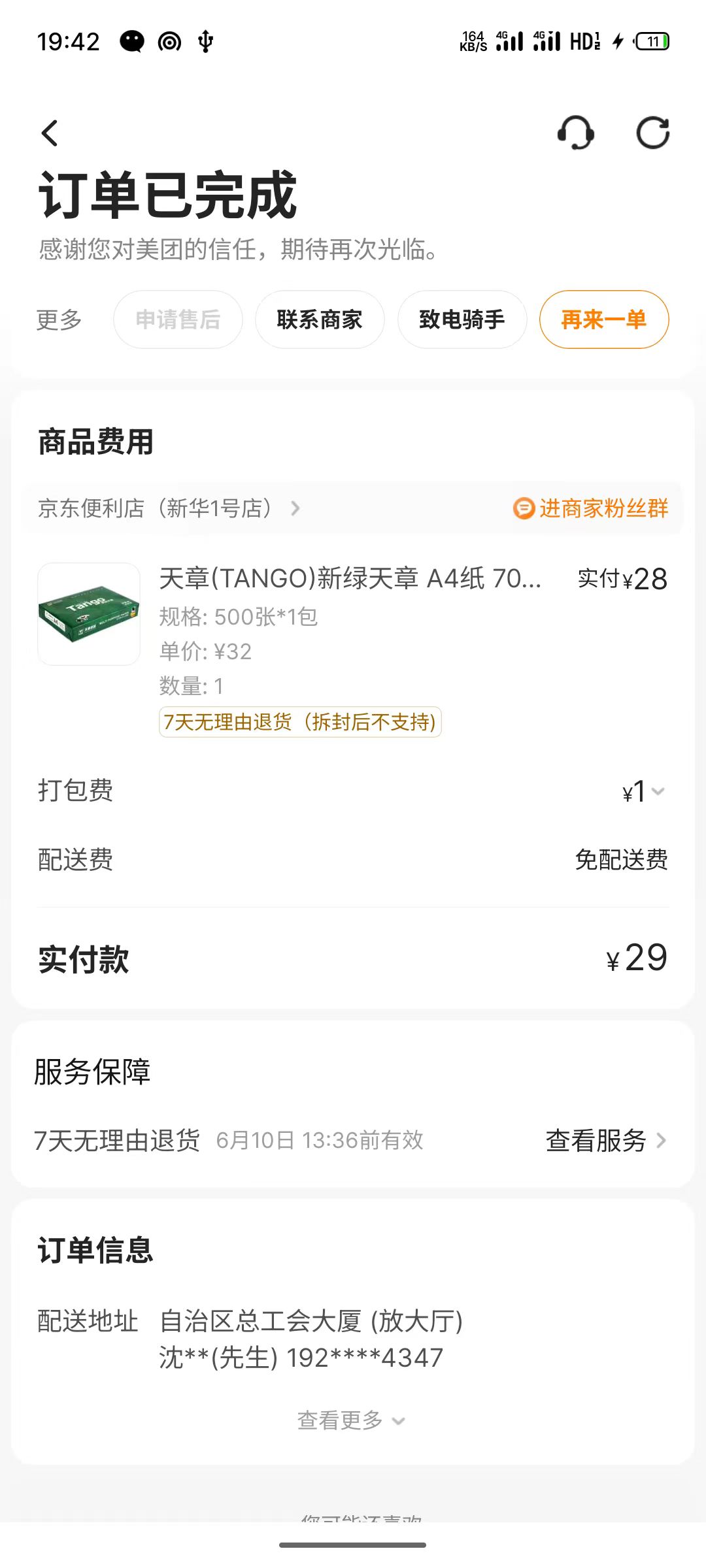Call the rider via 致电骑手

pyautogui.click(x=462, y=320)
